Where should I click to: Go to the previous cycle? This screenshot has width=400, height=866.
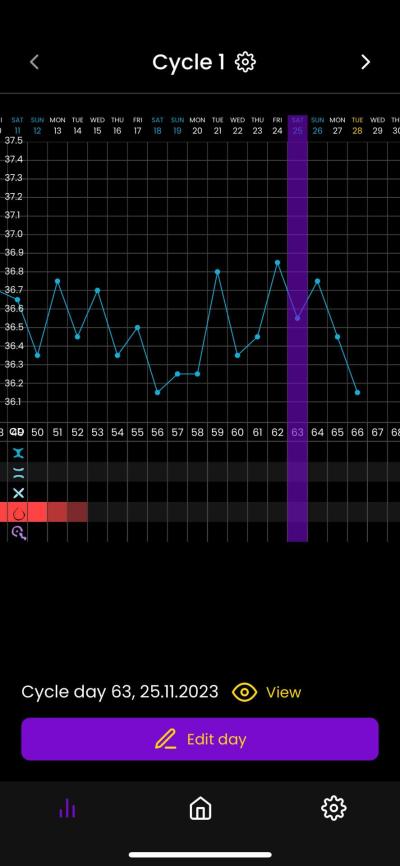click(34, 62)
